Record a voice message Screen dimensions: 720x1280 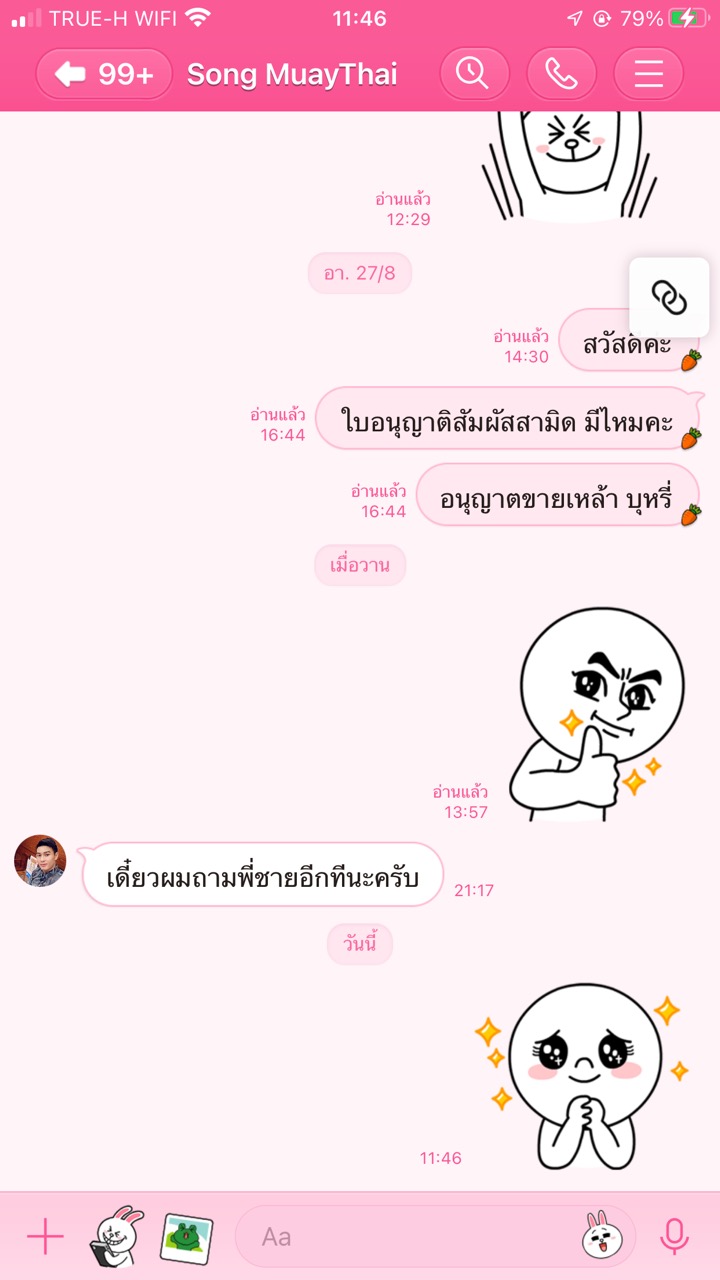click(x=674, y=1237)
